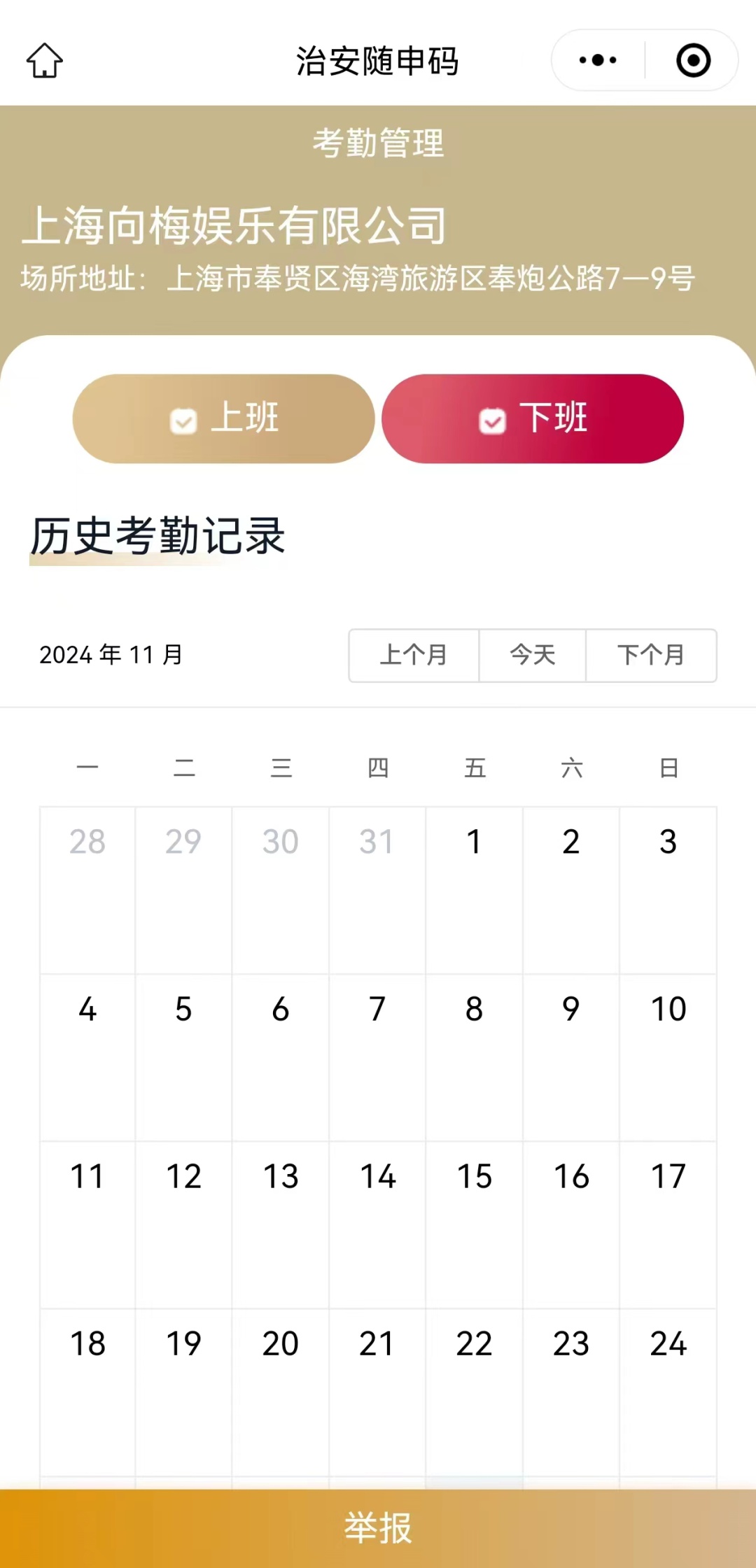Go to 下个月 in the calendar

[x=651, y=655]
